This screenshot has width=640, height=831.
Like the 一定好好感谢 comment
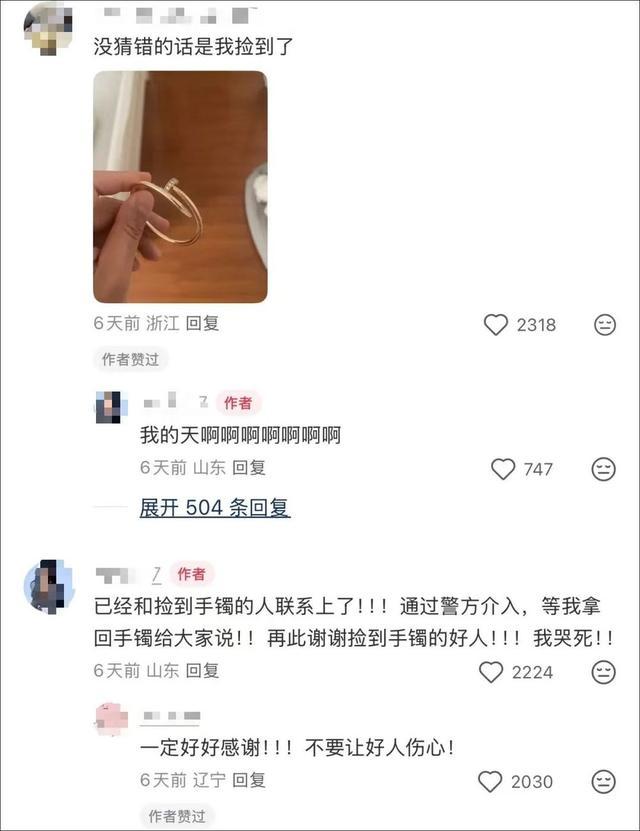tap(490, 781)
